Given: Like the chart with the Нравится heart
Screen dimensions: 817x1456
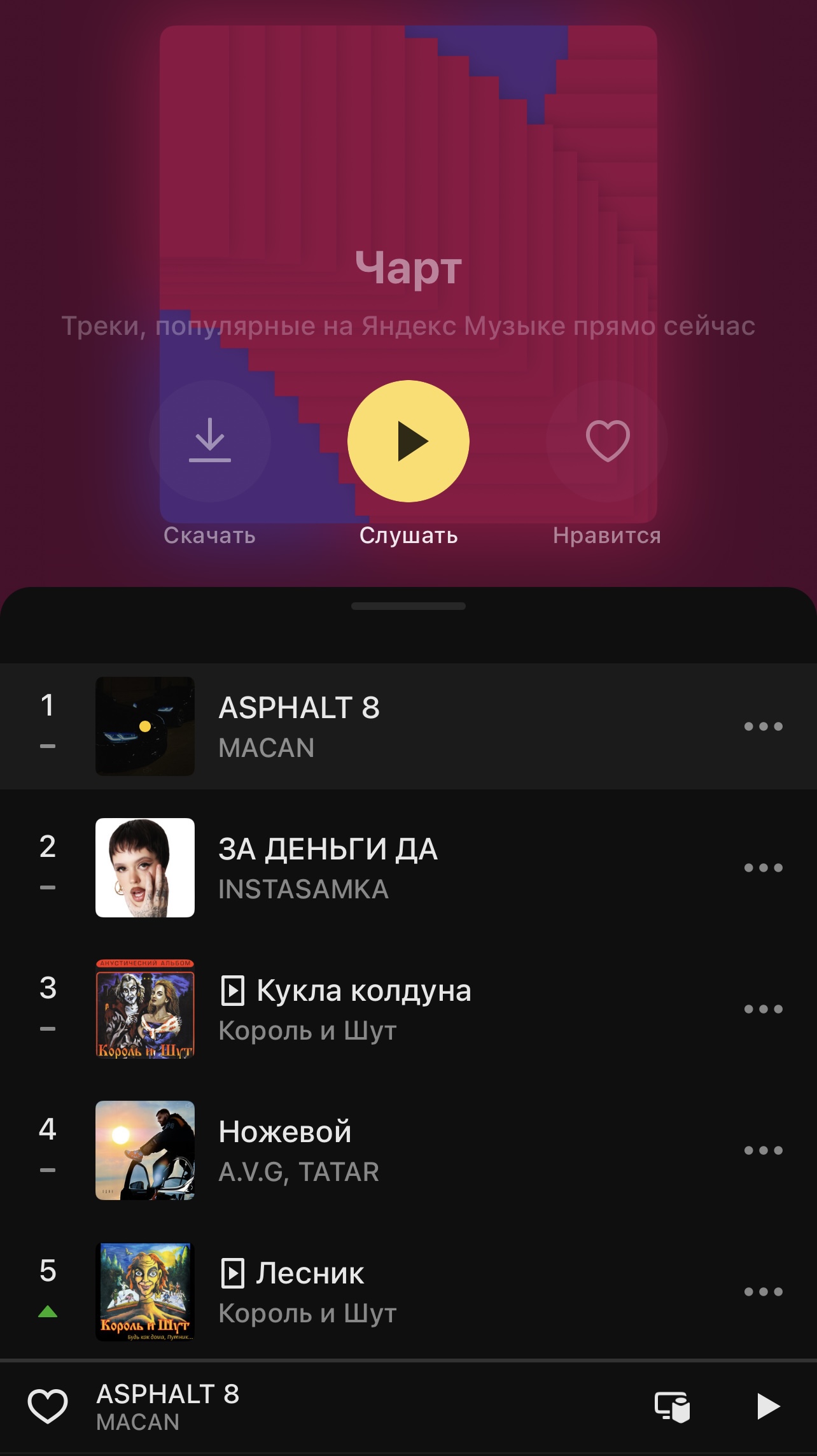Looking at the screenshot, I should (x=607, y=441).
